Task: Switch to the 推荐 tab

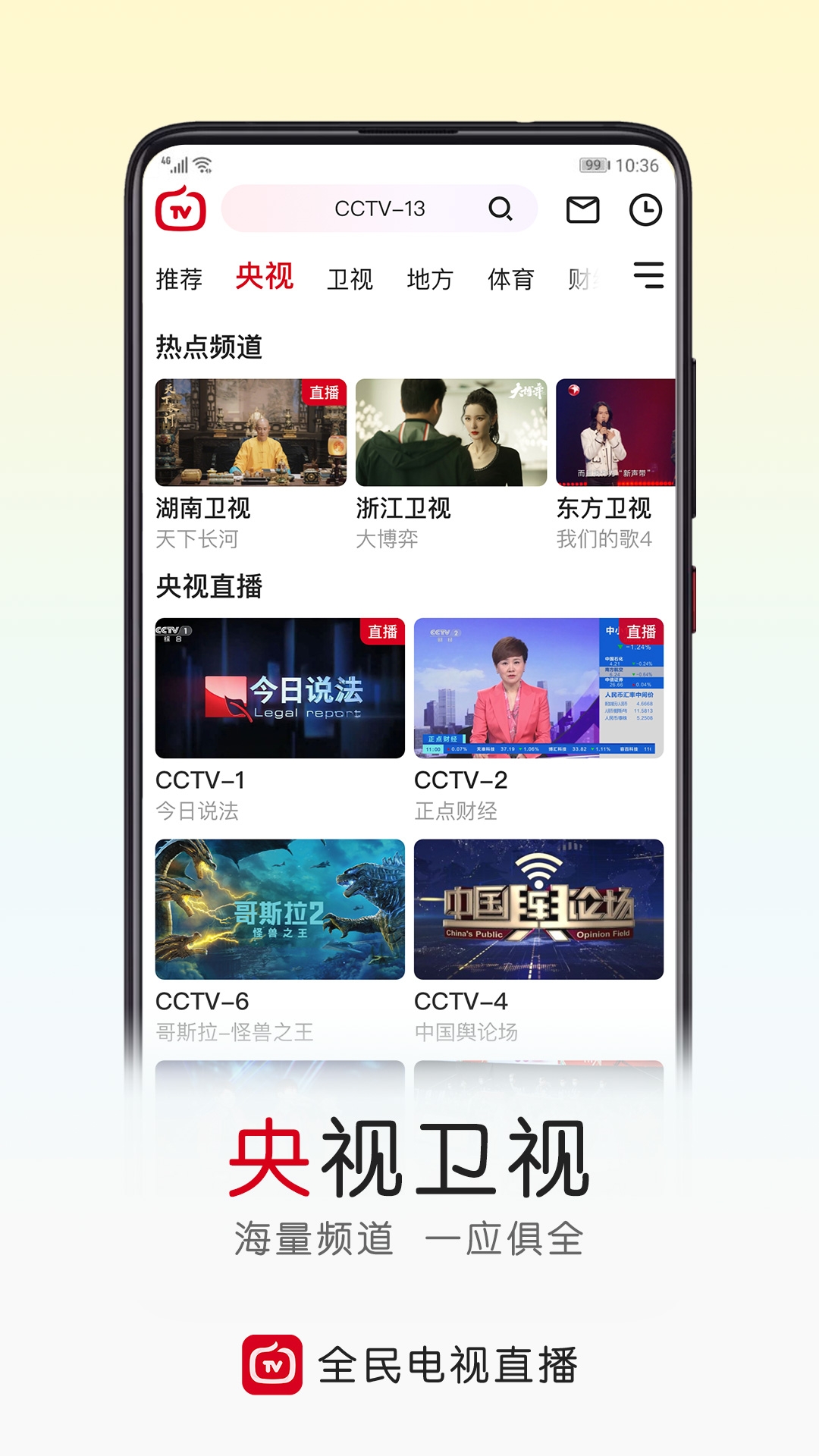Action: [178, 280]
